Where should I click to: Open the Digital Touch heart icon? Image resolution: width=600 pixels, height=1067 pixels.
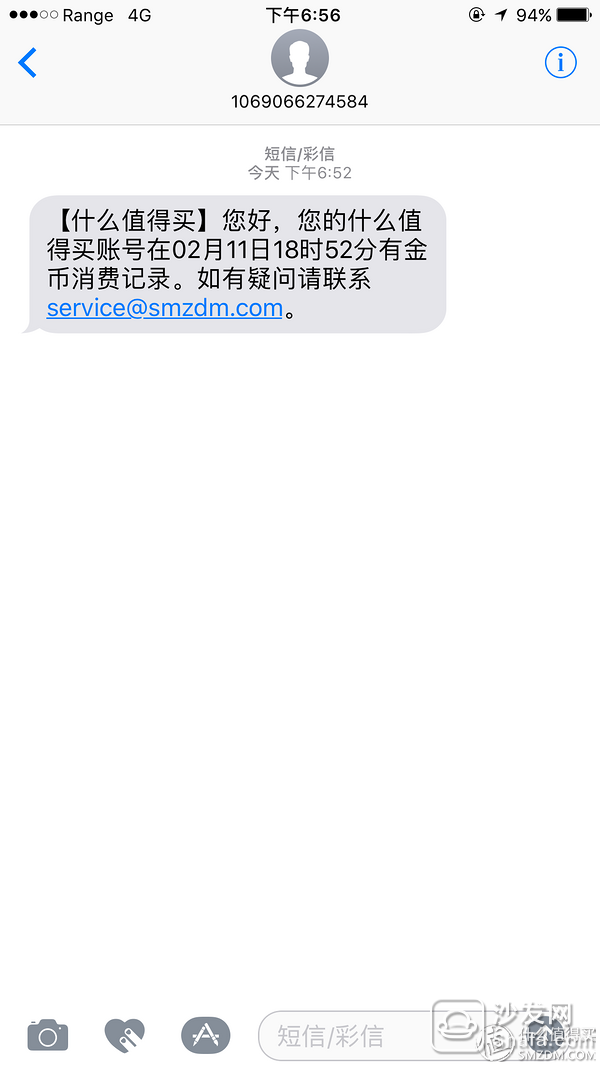124,1035
